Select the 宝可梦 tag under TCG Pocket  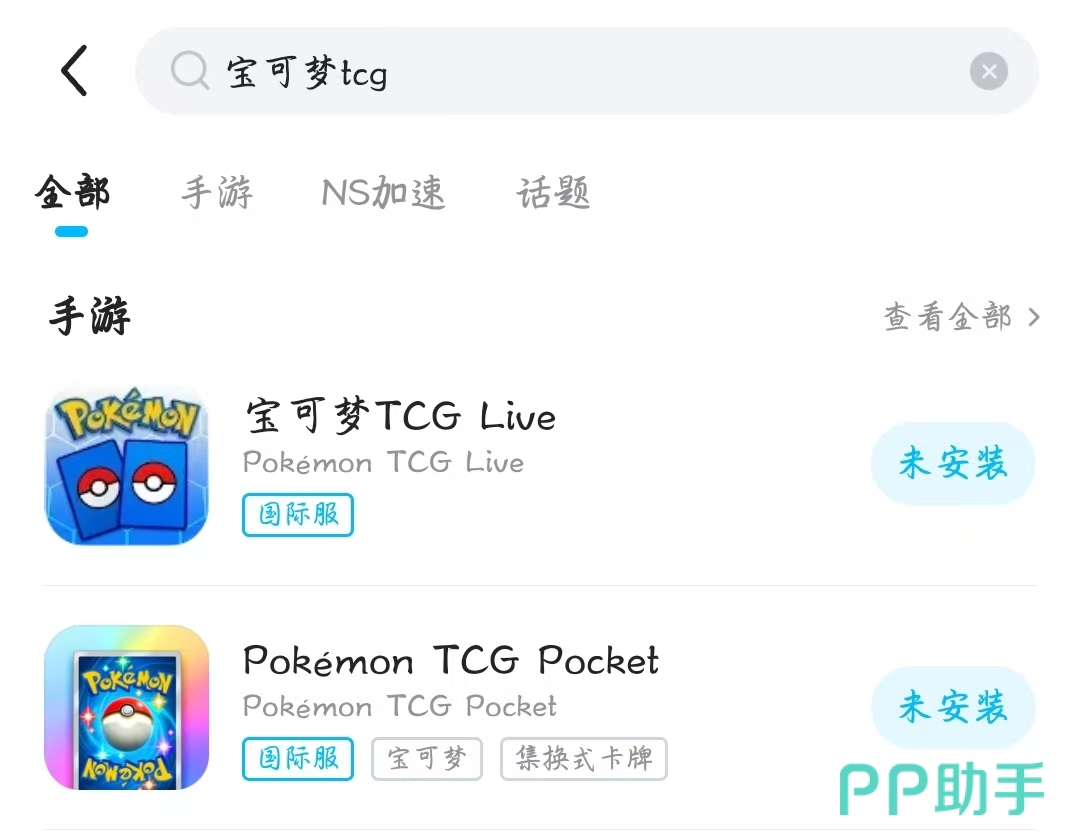tap(427, 759)
